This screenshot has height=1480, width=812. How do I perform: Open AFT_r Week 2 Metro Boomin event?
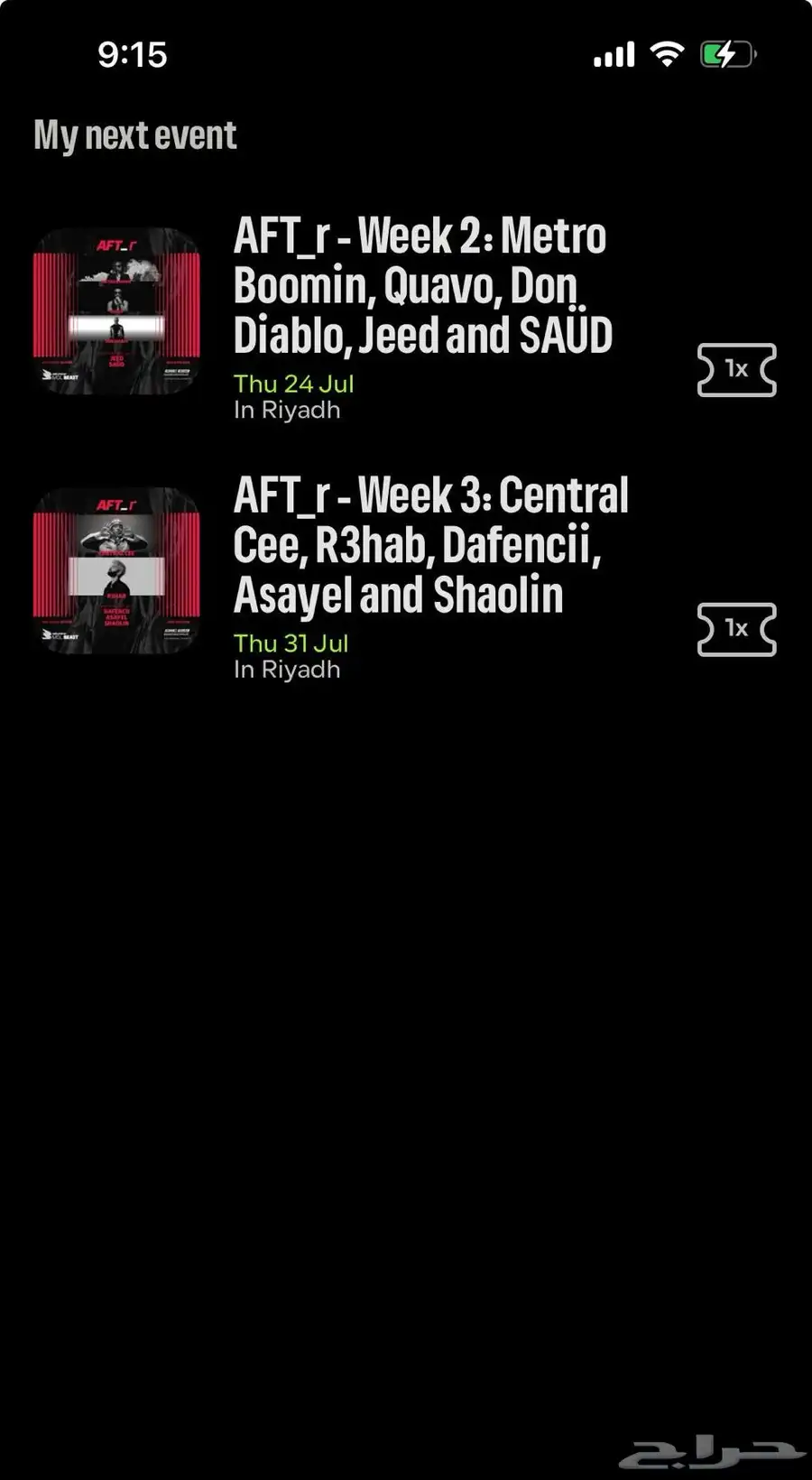tap(422, 285)
